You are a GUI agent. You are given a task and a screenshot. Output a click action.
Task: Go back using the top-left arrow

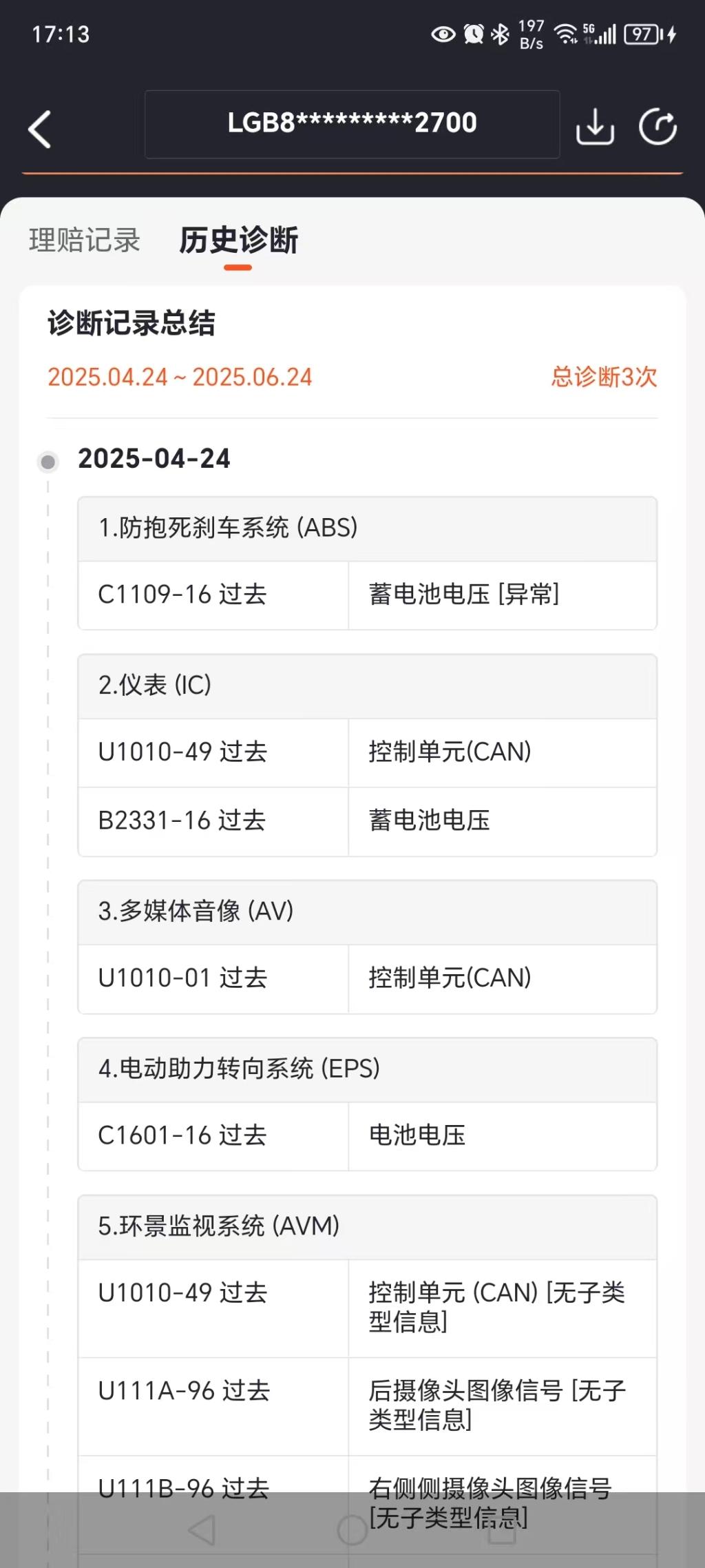coord(40,129)
